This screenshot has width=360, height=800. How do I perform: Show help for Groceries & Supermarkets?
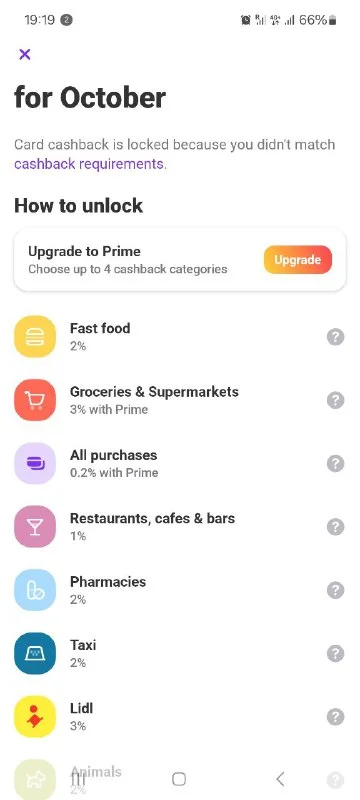(335, 400)
